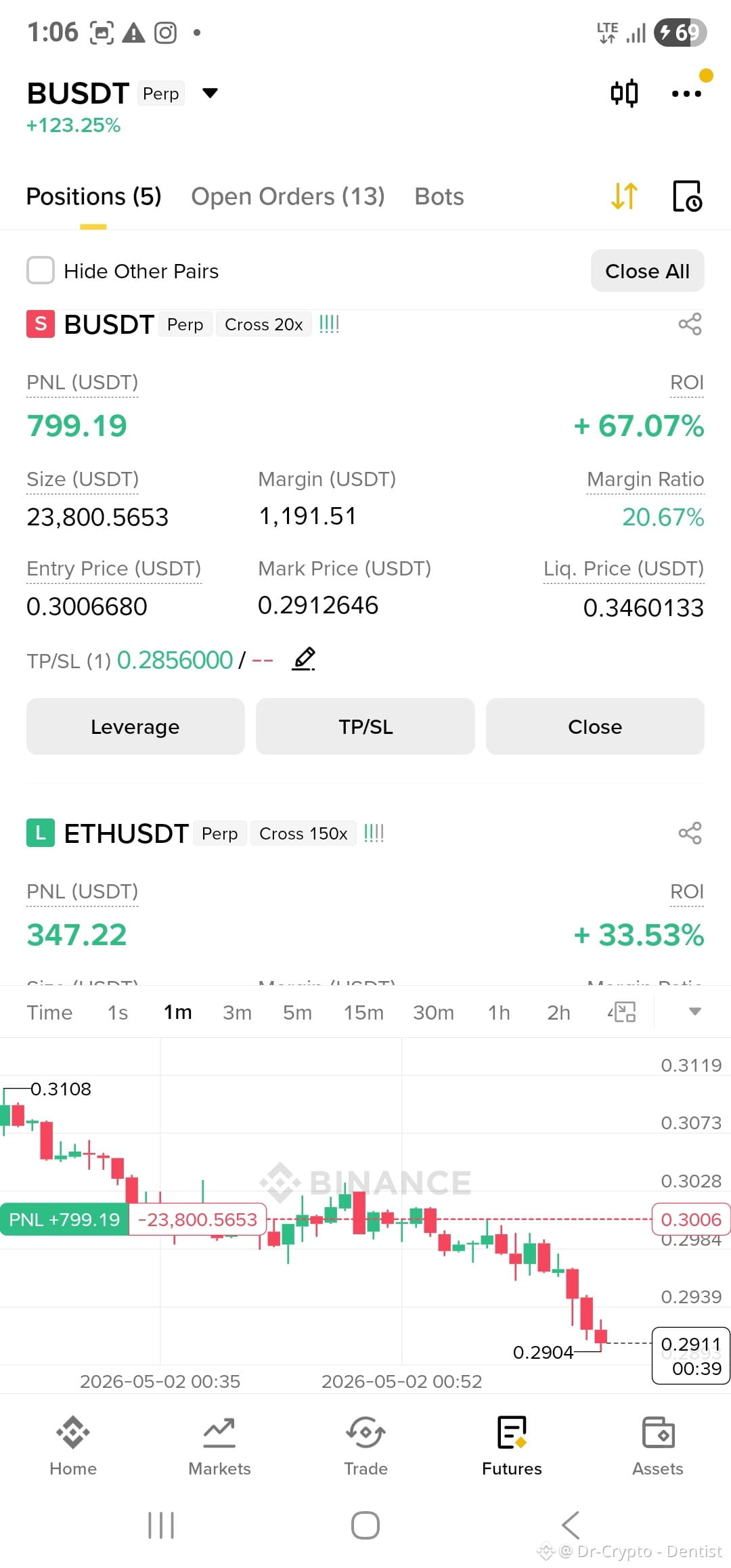
Task: Go to the Markets tab
Action: (219, 1446)
